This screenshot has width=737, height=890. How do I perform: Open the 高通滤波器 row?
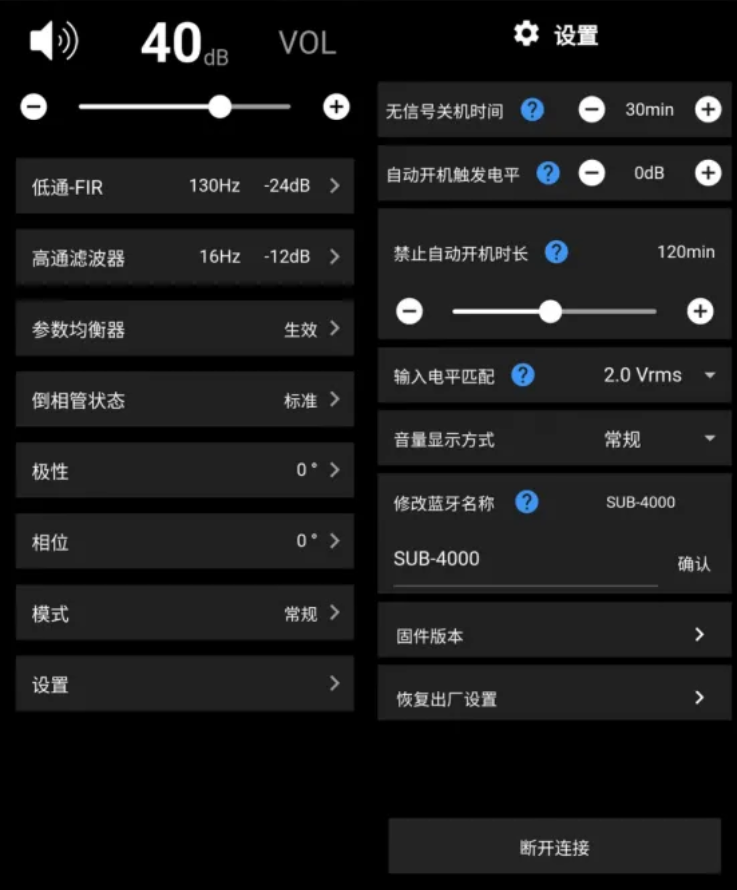coord(185,257)
